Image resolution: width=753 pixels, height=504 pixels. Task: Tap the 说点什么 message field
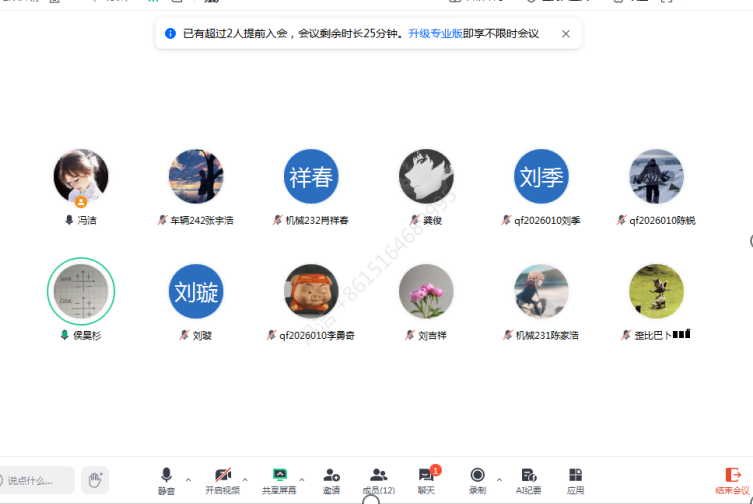pos(38,481)
